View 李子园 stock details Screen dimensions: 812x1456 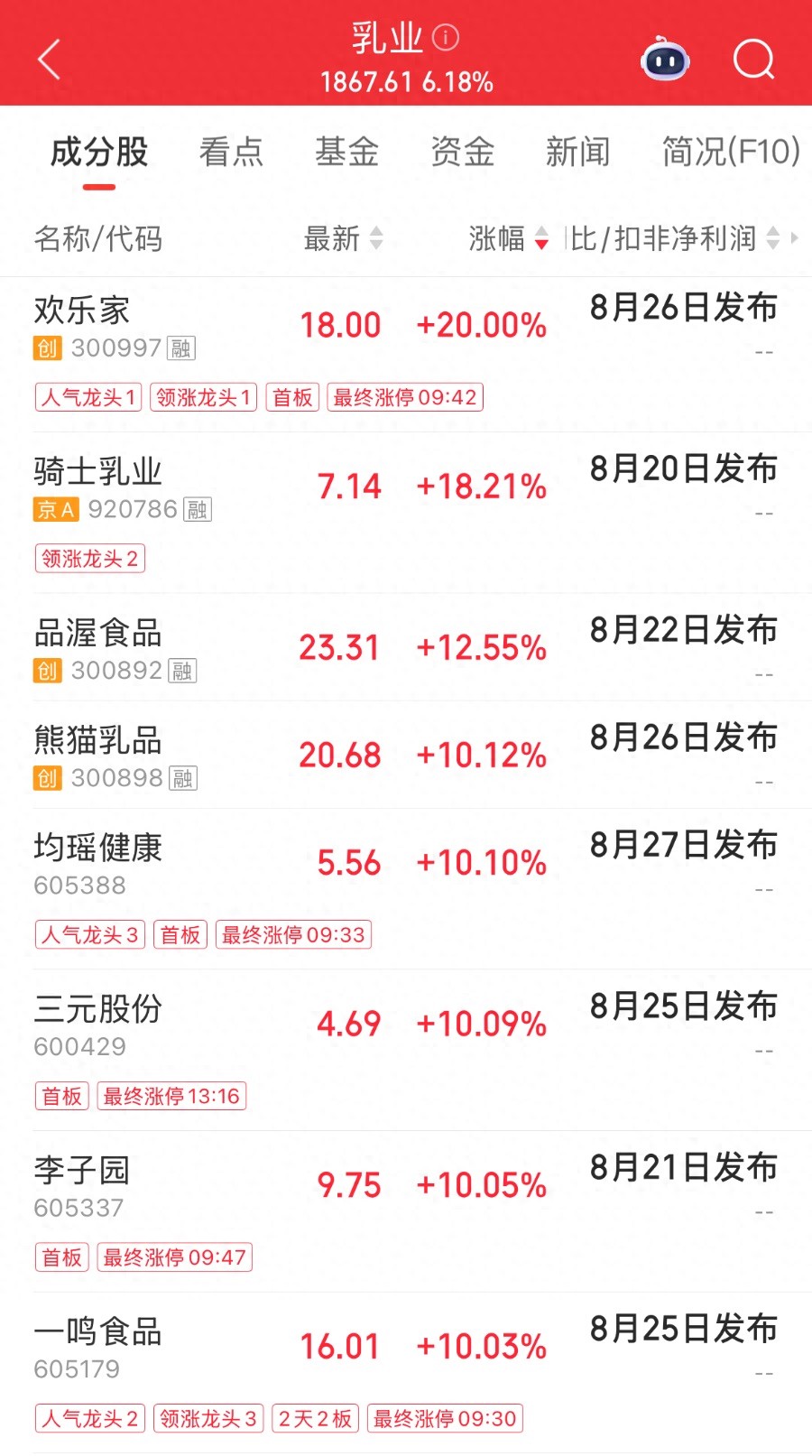point(406,1211)
